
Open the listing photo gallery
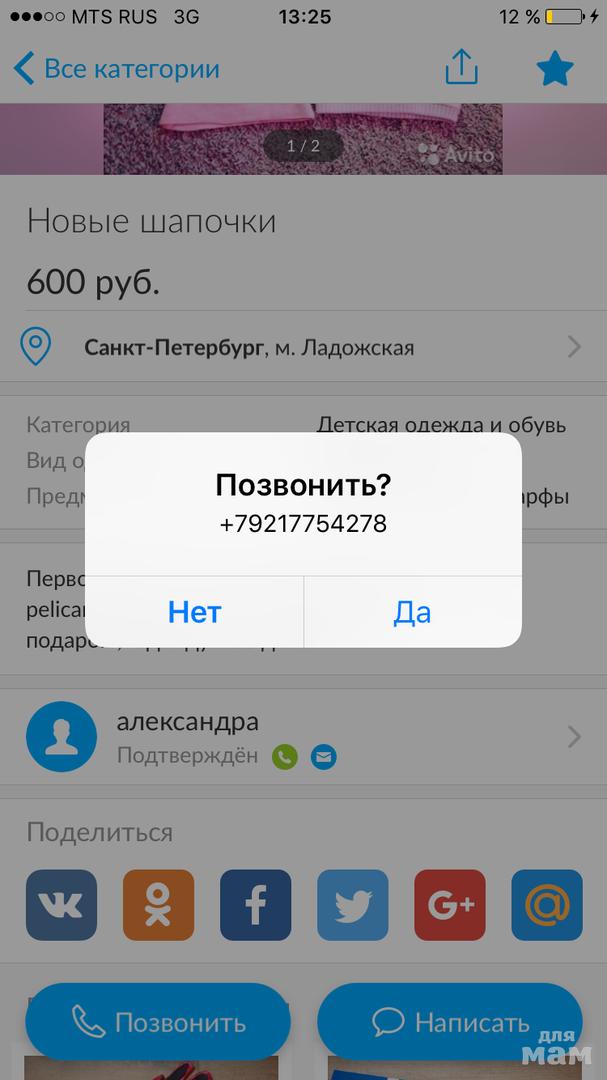pyautogui.click(x=303, y=140)
